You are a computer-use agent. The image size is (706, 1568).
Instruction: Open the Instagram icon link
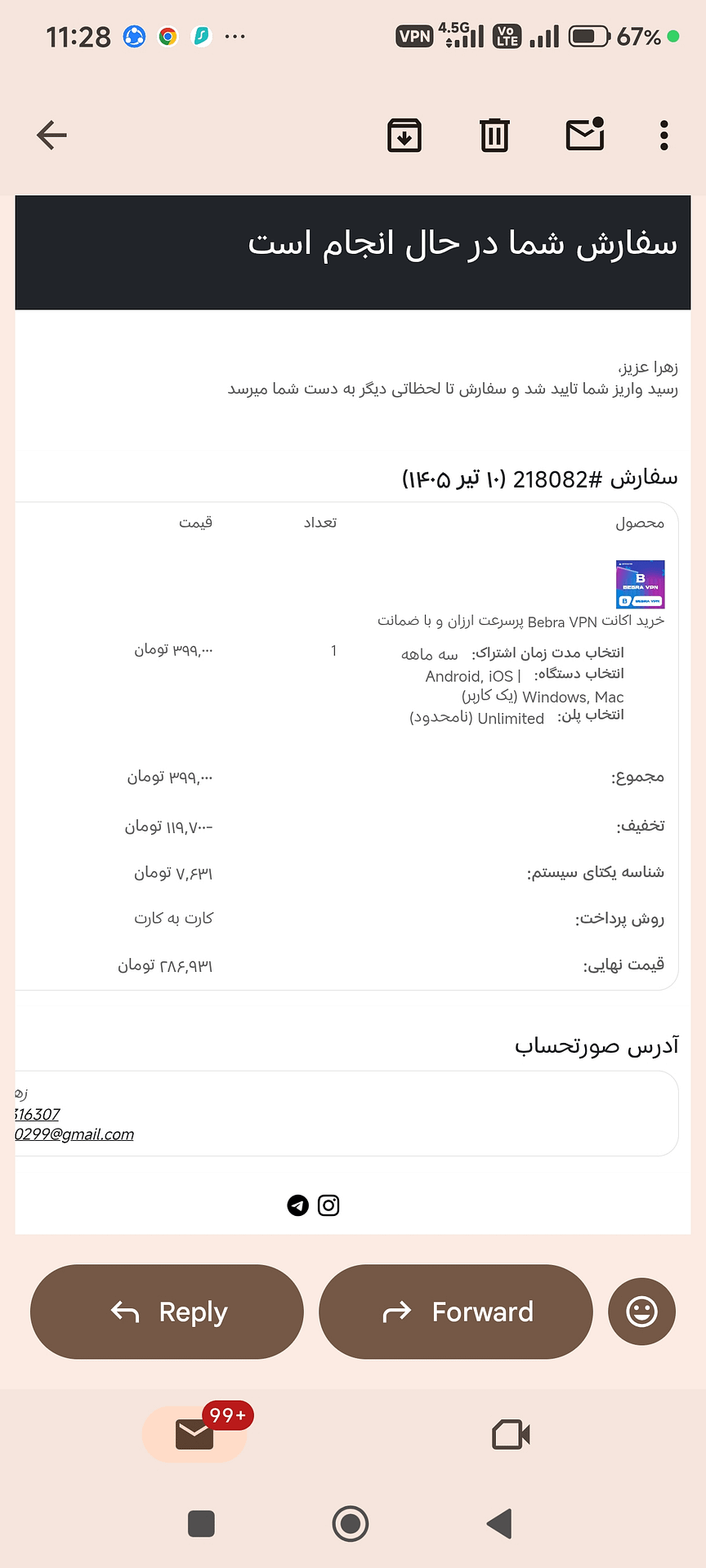click(x=328, y=1205)
